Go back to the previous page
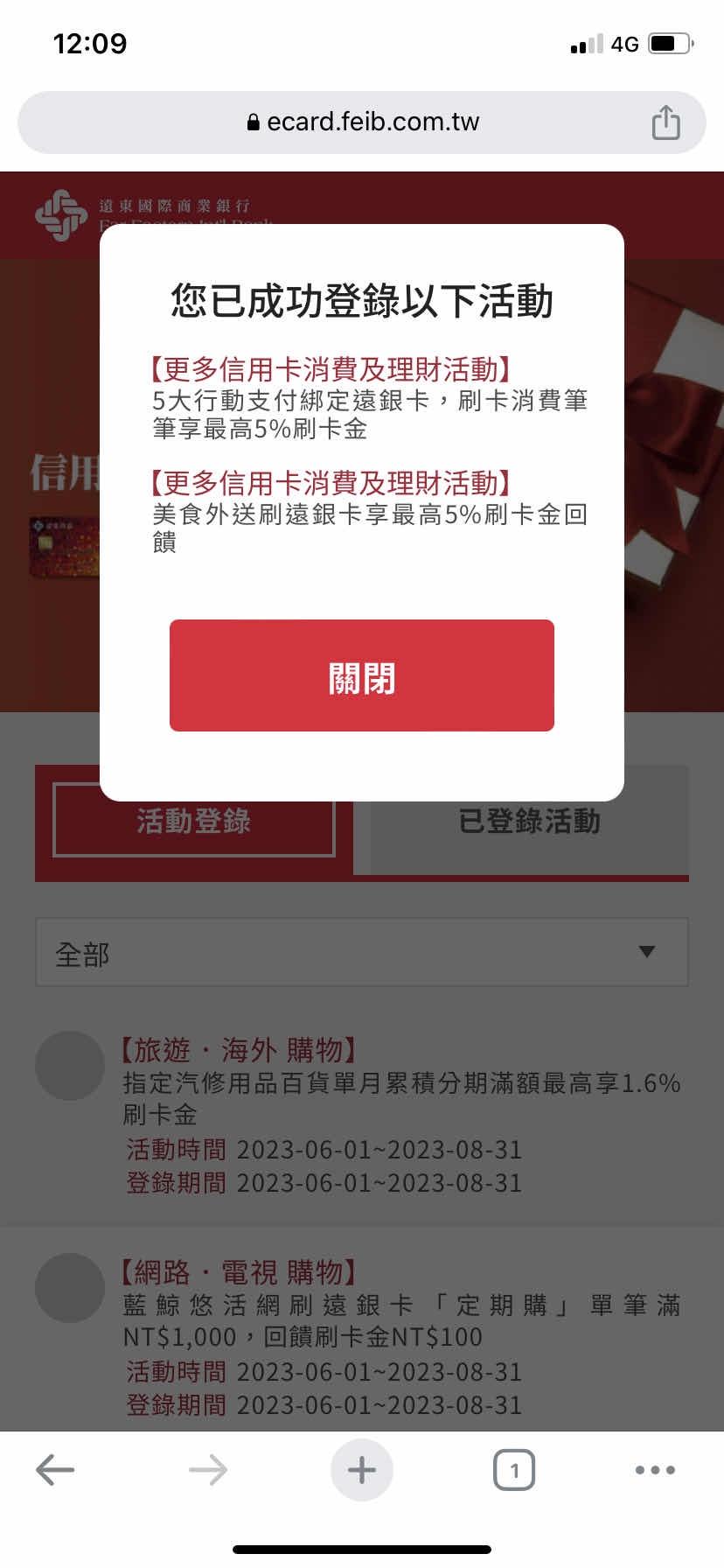 coord(55,1470)
